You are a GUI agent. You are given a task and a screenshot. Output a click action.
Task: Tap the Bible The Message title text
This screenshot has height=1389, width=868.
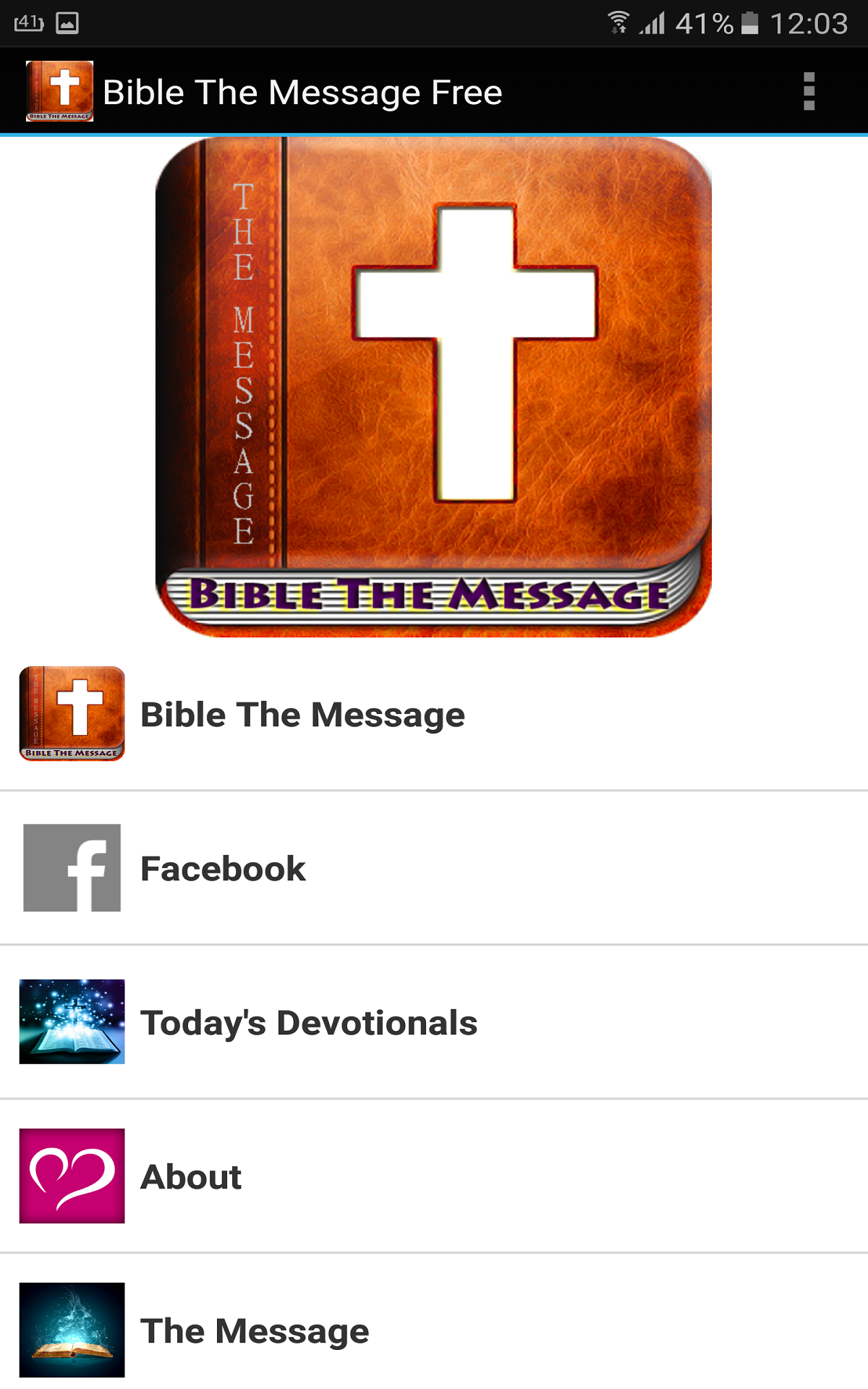pyautogui.click(x=302, y=713)
